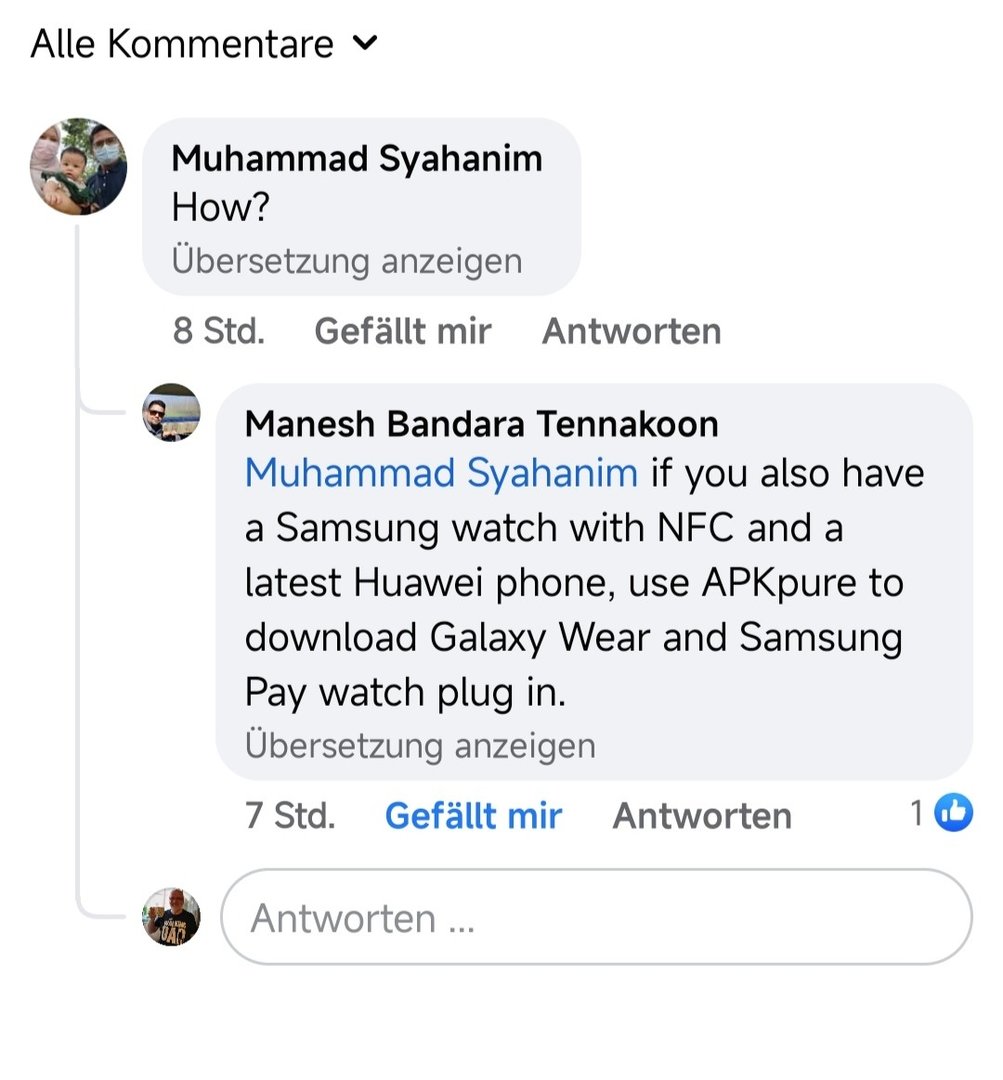This screenshot has height=1080, width=1003.
Task: Reply to Manesh Bandara Tennakoon's comment
Action: [701, 816]
